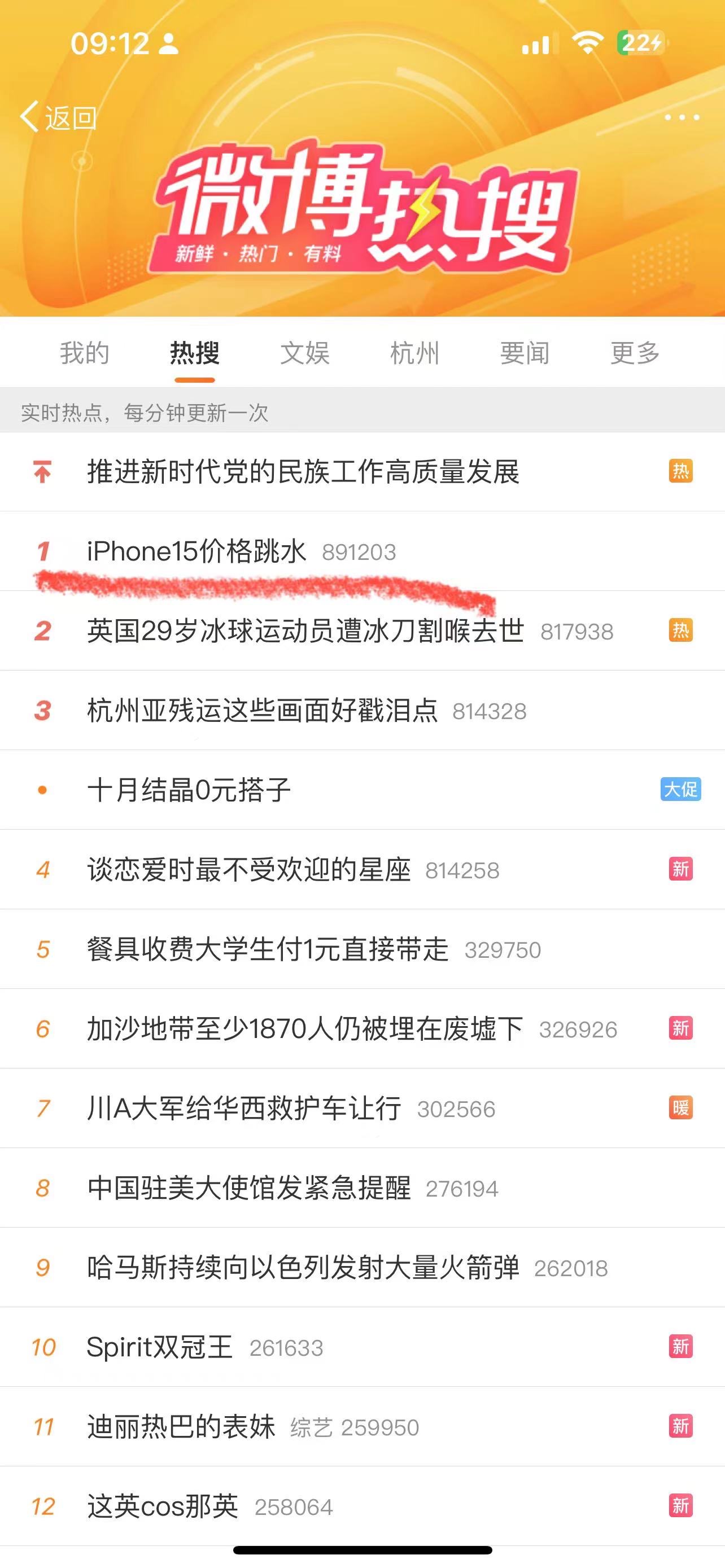Open 川A大军给华西救护车让行 topic

[x=243, y=1108]
